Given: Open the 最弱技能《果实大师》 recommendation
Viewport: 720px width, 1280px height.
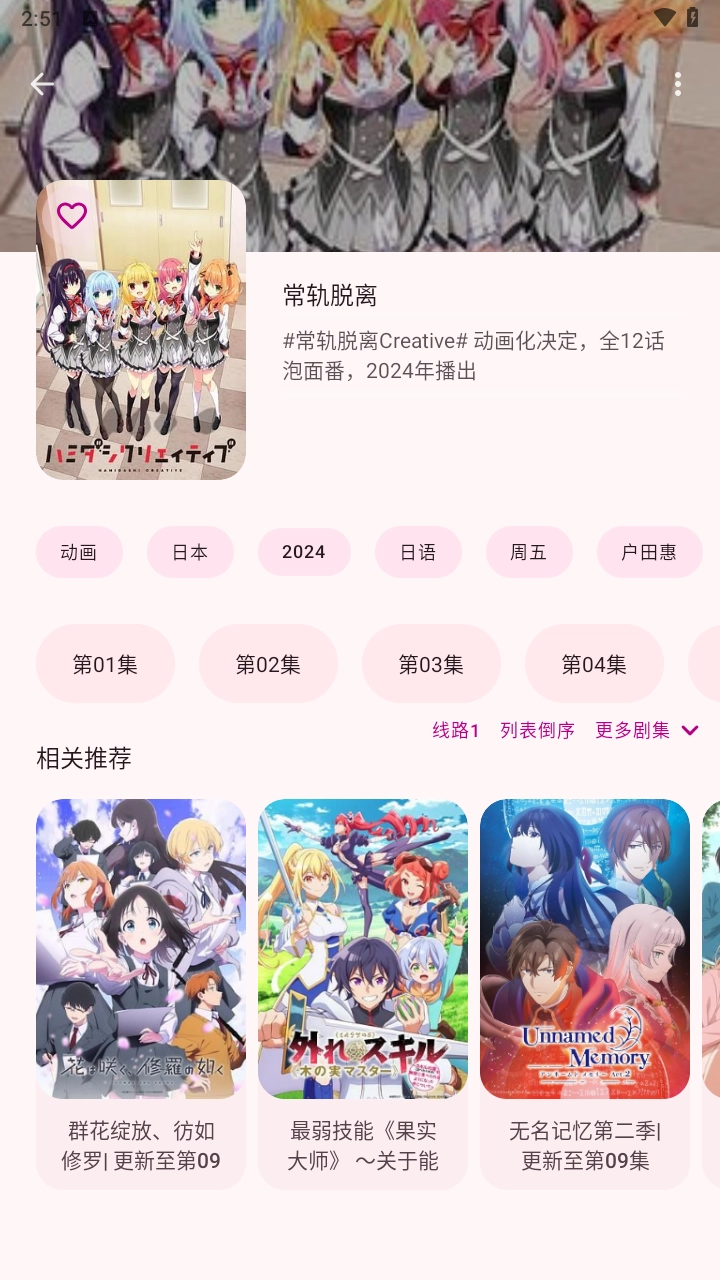Looking at the screenshot, I should pos(363,990).
